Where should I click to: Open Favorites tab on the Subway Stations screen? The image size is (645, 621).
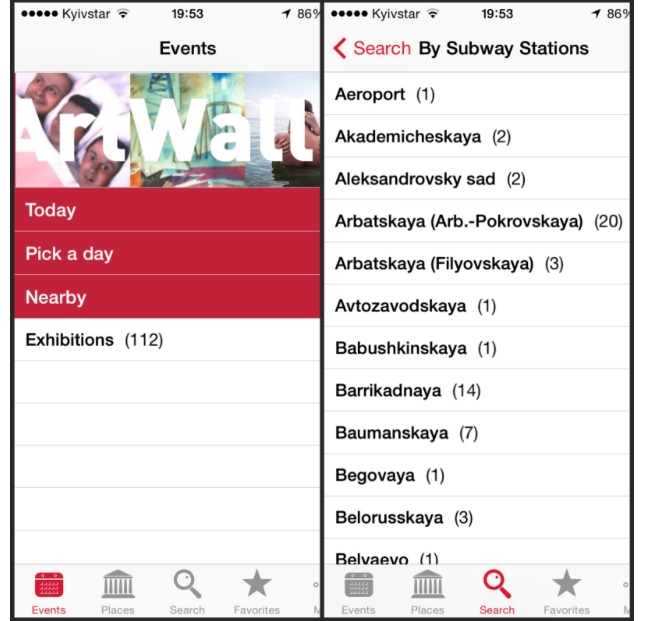[566, 592]
